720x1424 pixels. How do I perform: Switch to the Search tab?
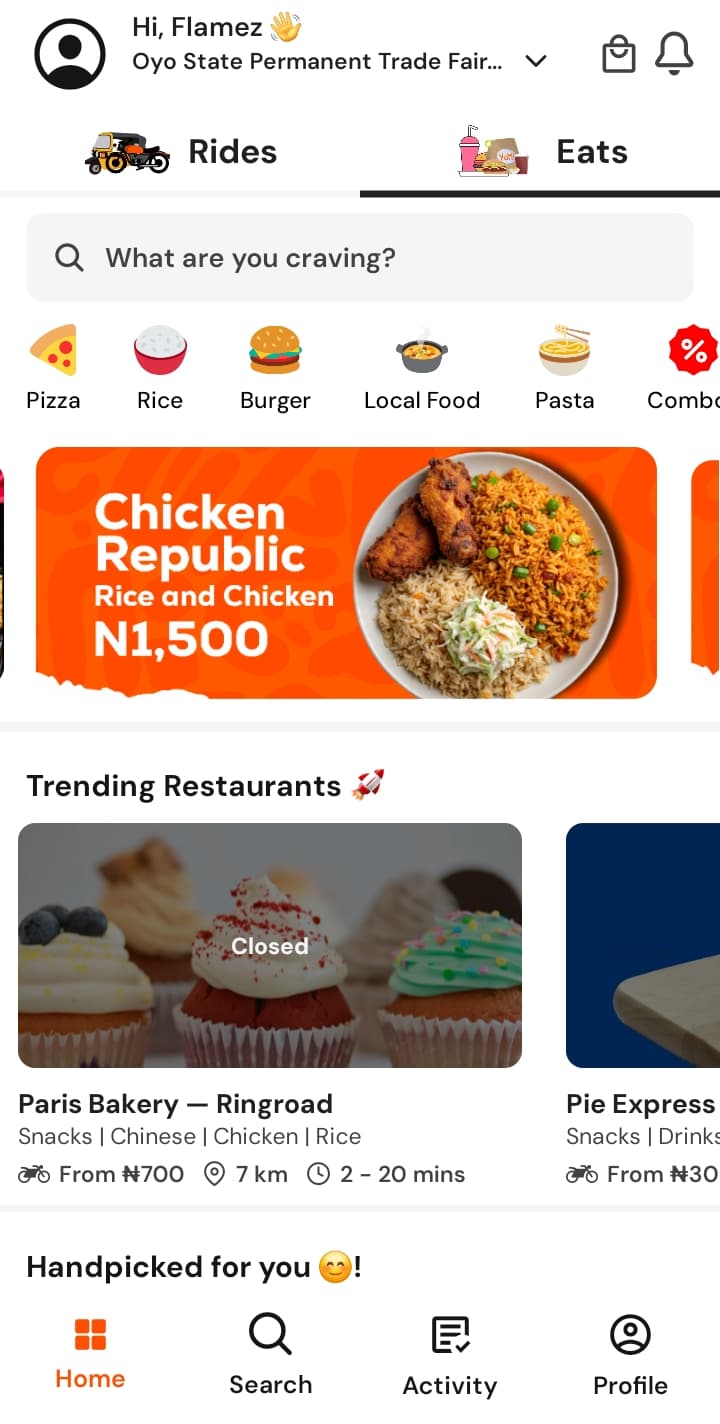pos(270,1354)
